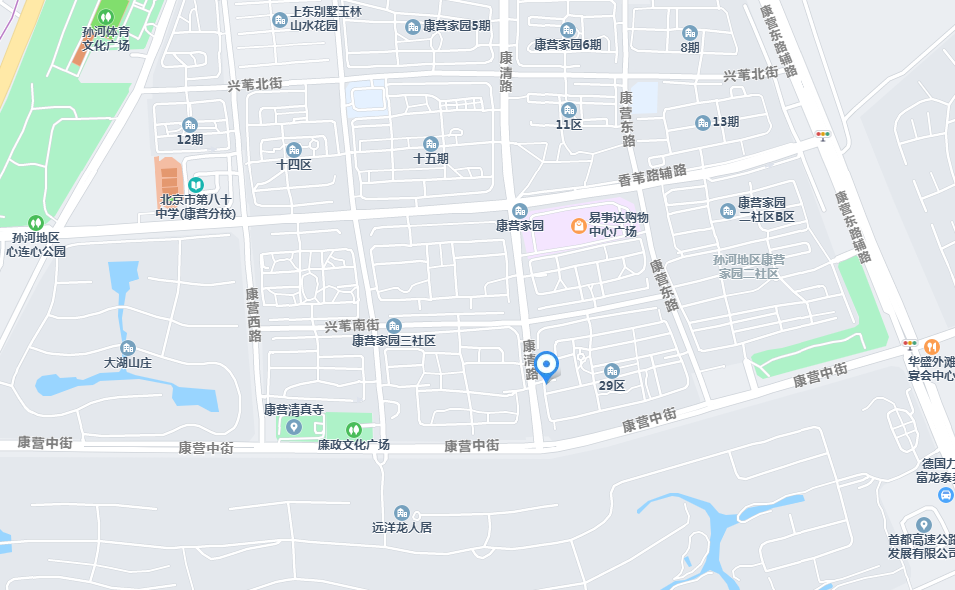This screenshot has width=955, height=590.
Task: Select the 易事达购物中心广场 shopping marker
Action: (x=578, y=226)
